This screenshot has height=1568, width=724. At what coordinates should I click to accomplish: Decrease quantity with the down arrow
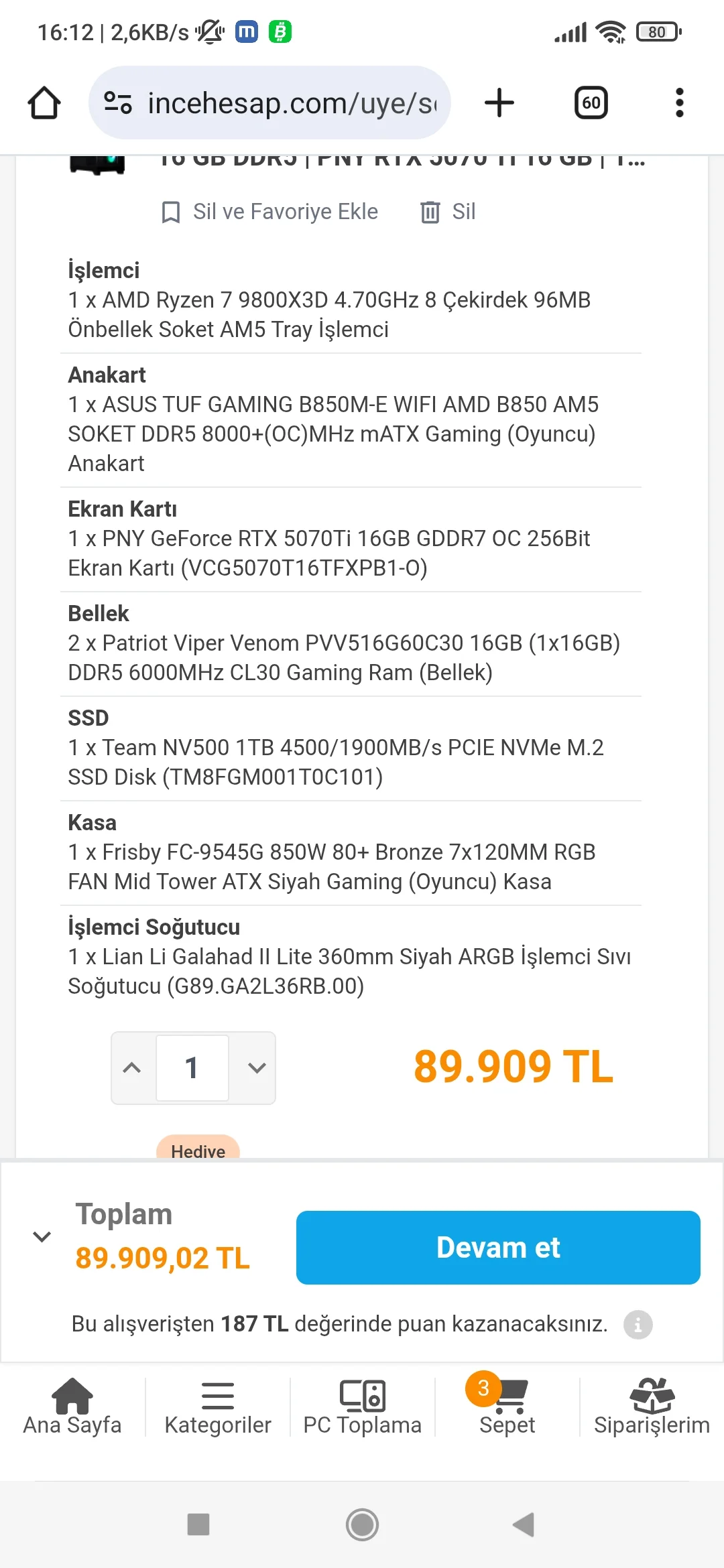[x=257, y=1067]
